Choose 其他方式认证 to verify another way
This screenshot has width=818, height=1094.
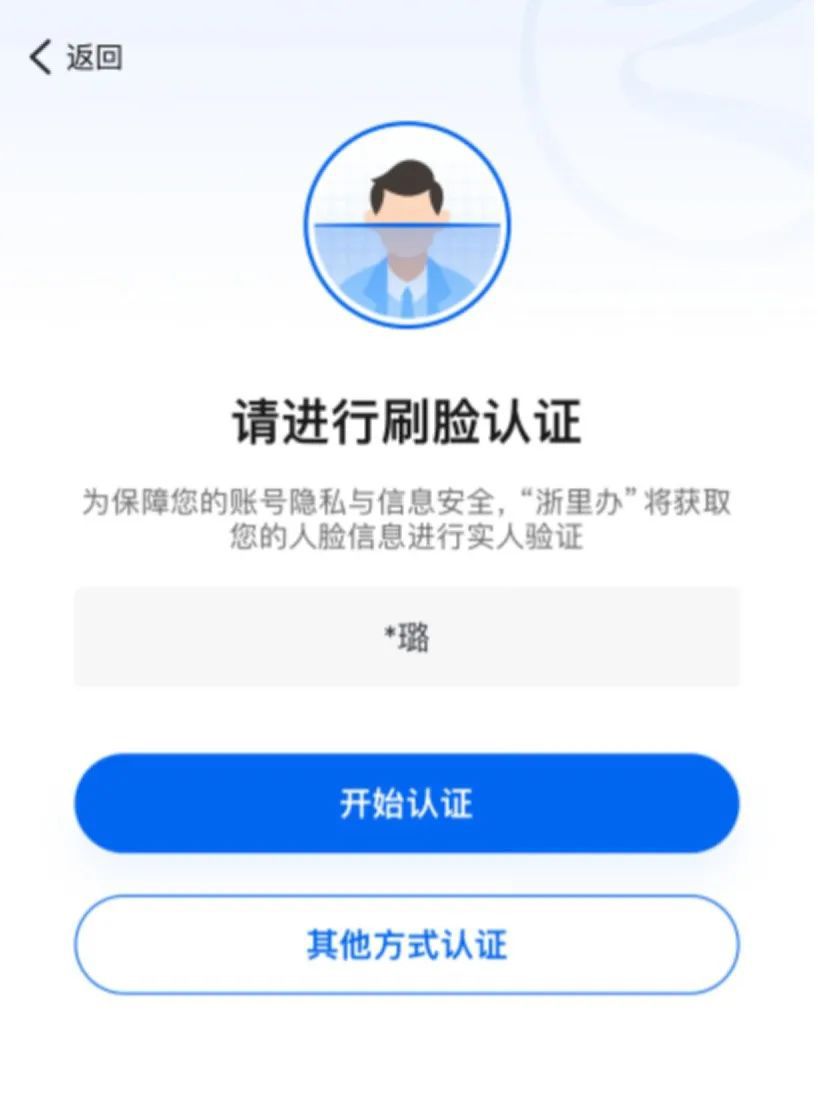[x=406, y=945]
